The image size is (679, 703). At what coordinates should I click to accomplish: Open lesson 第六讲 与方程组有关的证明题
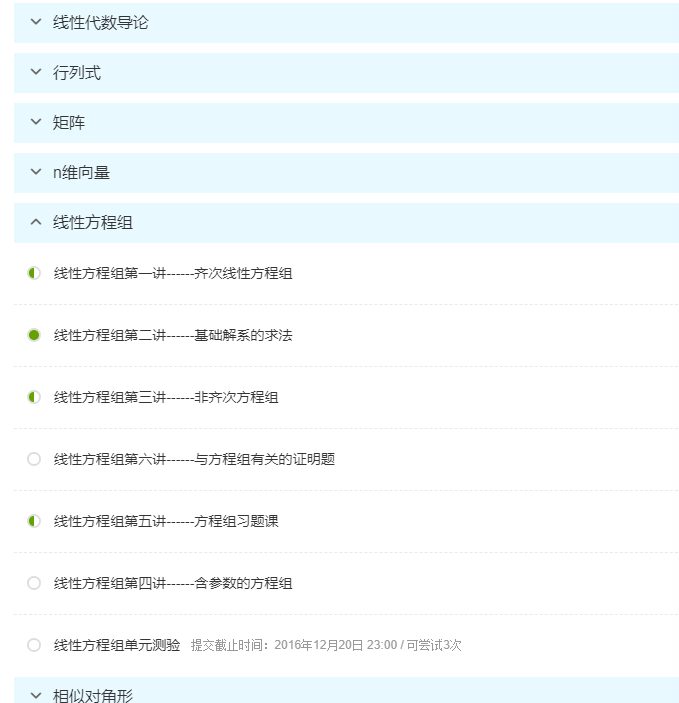tap(194, 459)
